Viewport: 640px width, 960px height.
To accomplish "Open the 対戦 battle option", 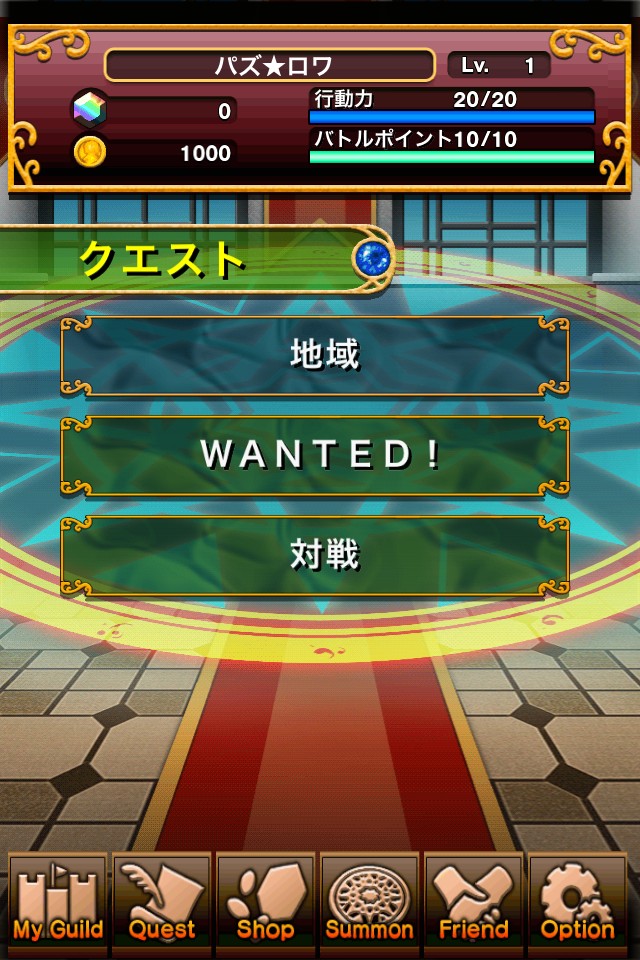I will tap(315, 555).
